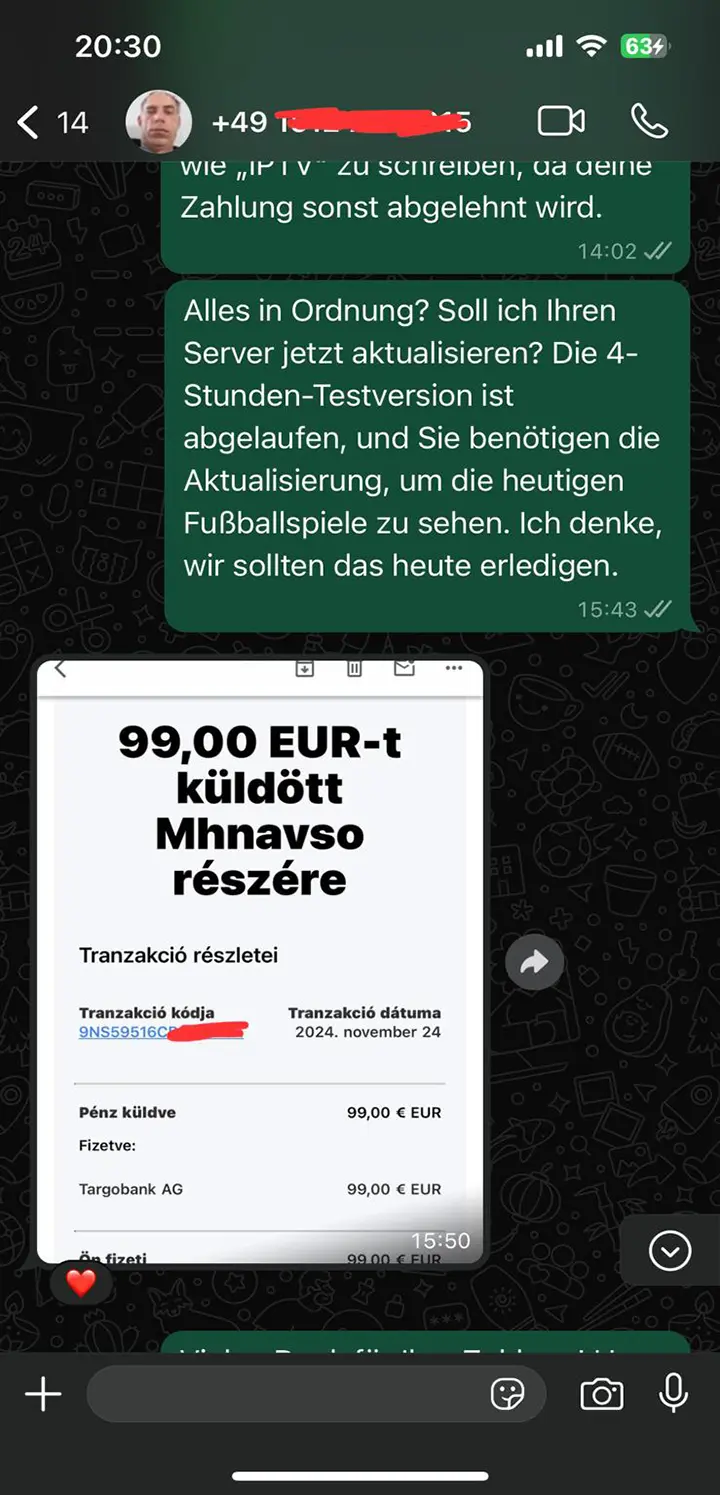The width and height of the screenshot is (720, 1495).
Task: Start a voice call
Action: 649,122
